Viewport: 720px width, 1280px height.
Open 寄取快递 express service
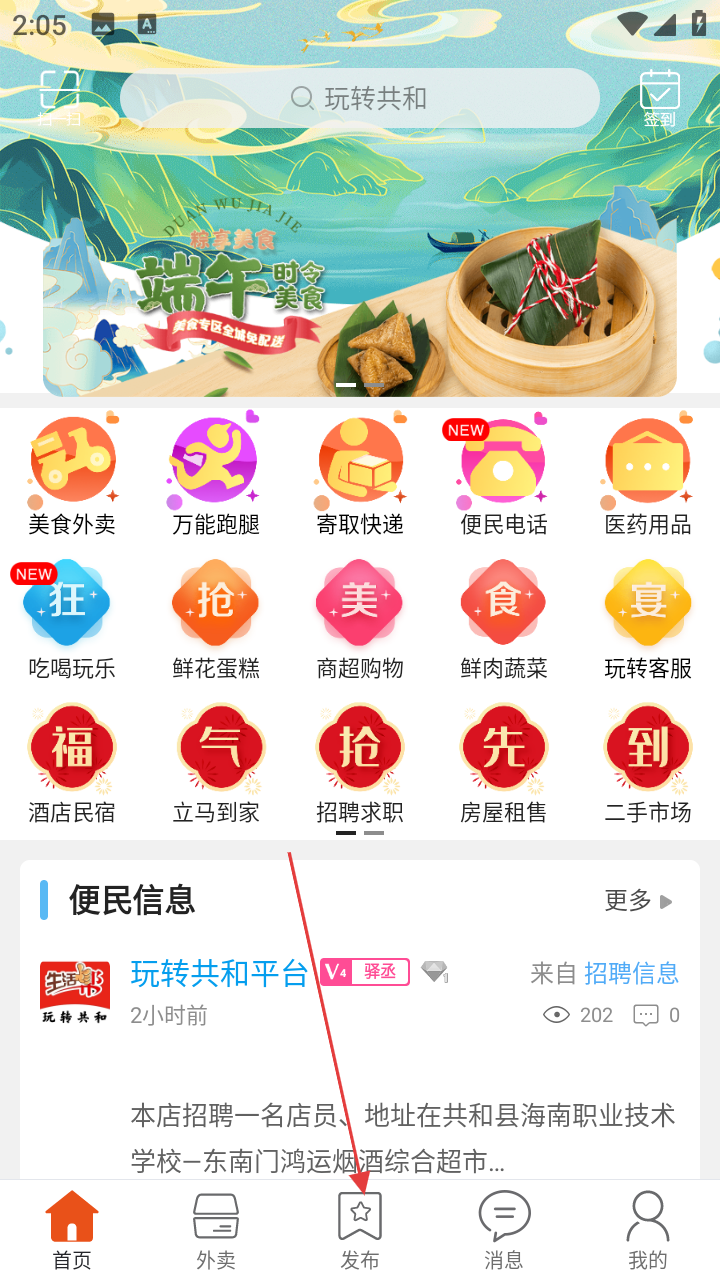click(360, 477)
